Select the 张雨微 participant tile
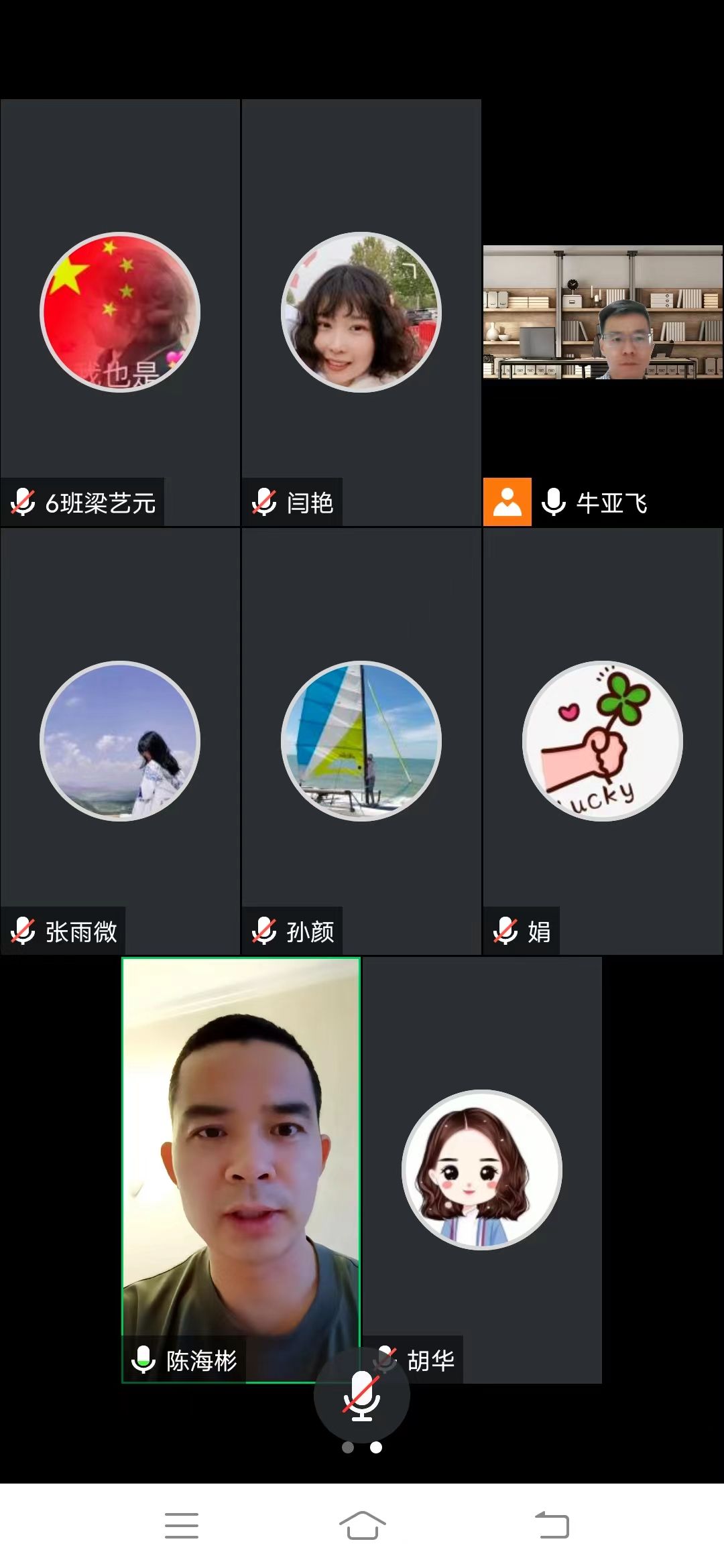 tap(120, 741)
